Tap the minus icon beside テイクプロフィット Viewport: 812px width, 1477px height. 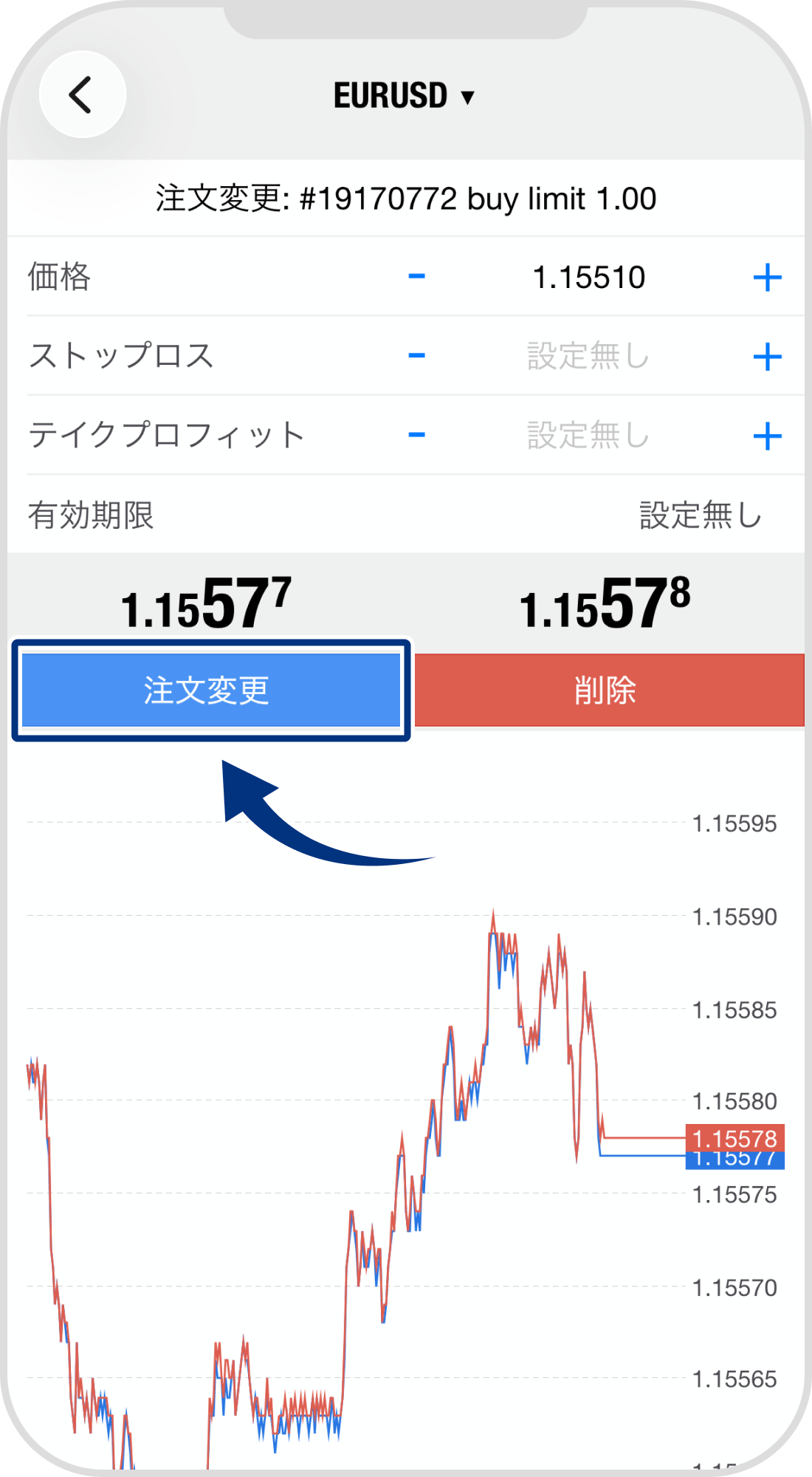click(416, 435)
